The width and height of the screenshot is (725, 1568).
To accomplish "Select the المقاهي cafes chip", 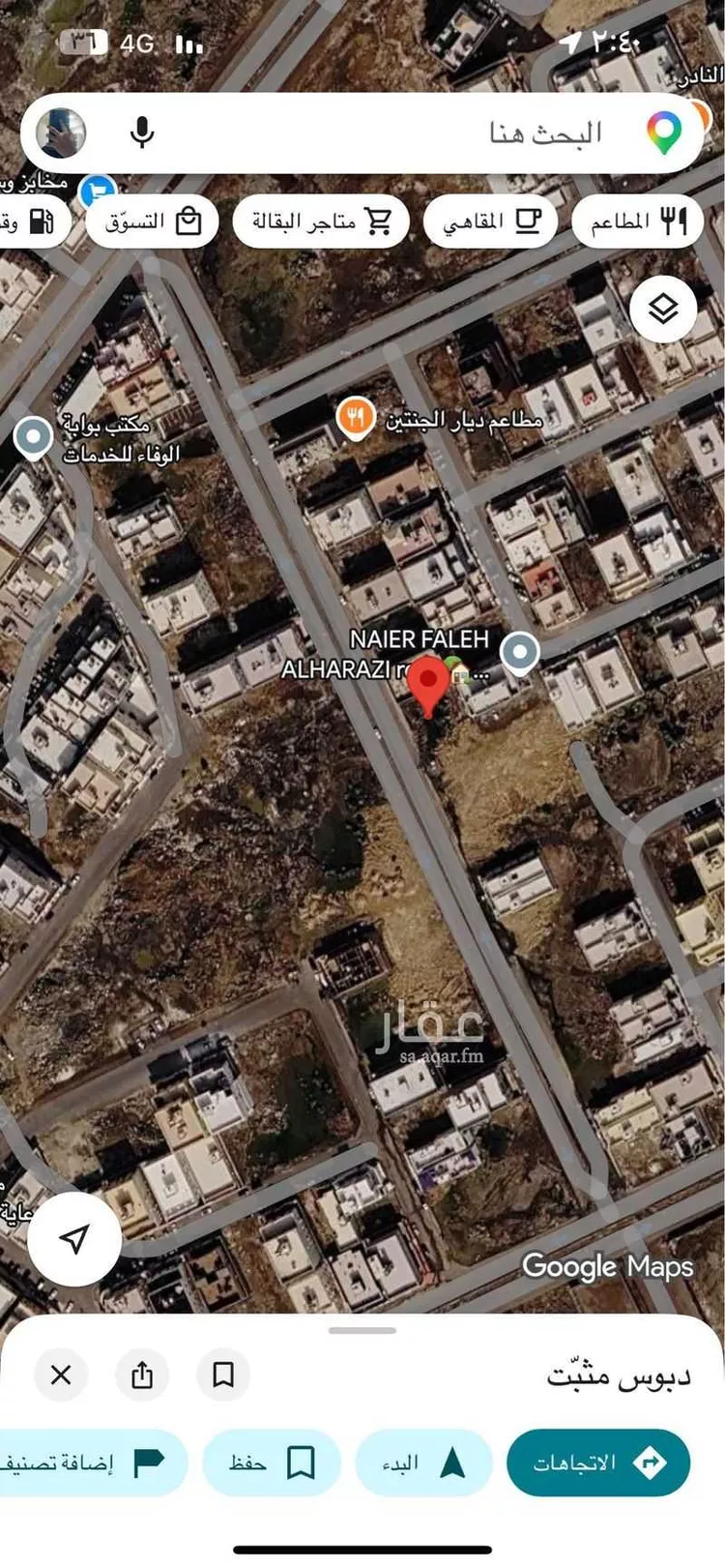I will (x=490, y=222).
